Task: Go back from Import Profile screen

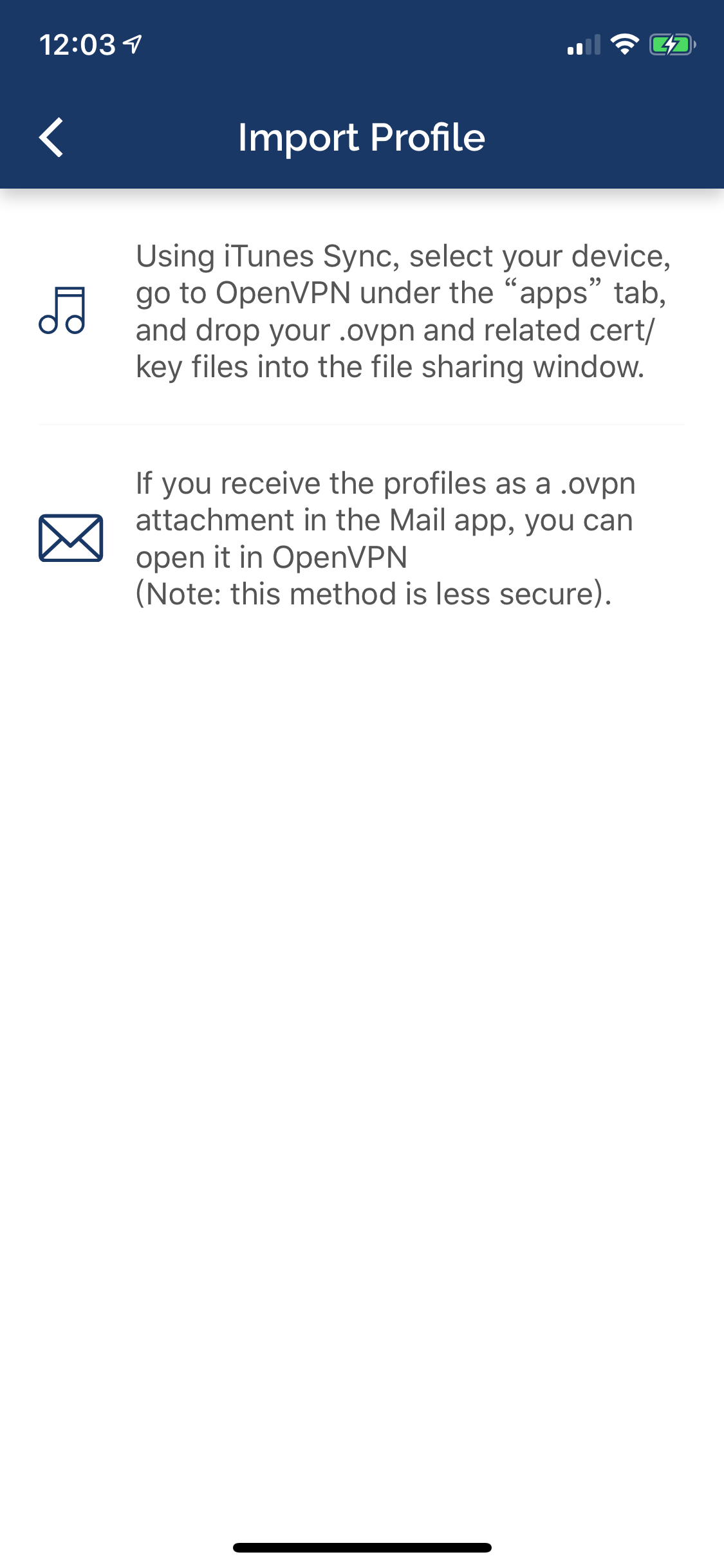Action: [51, 137]
